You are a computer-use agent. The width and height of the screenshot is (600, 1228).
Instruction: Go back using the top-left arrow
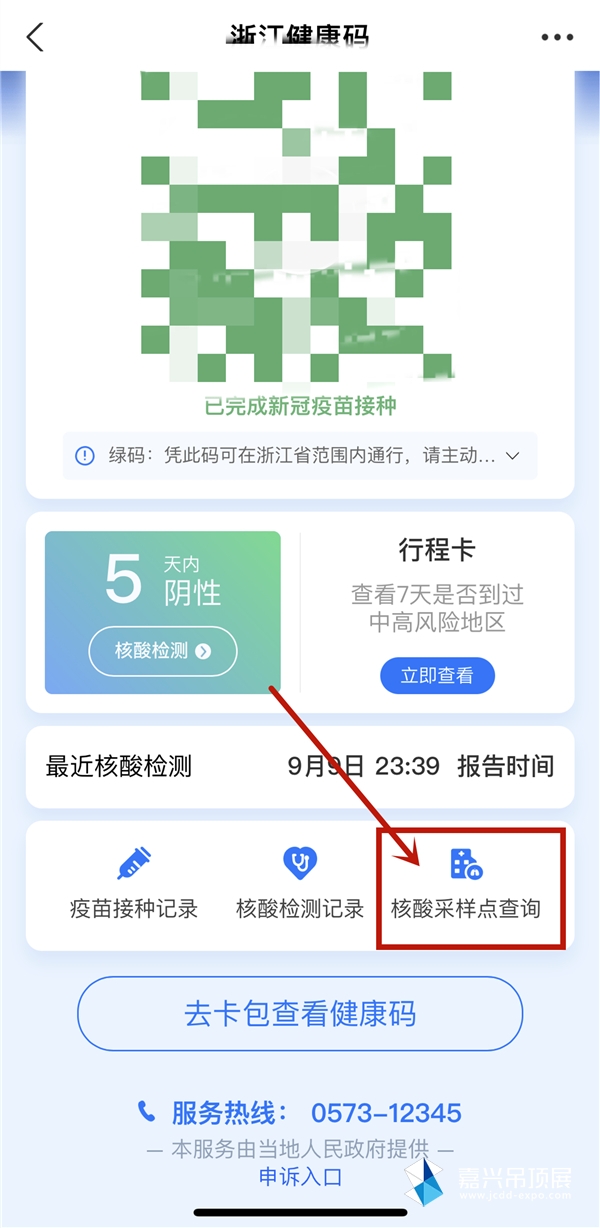(35, 37)
